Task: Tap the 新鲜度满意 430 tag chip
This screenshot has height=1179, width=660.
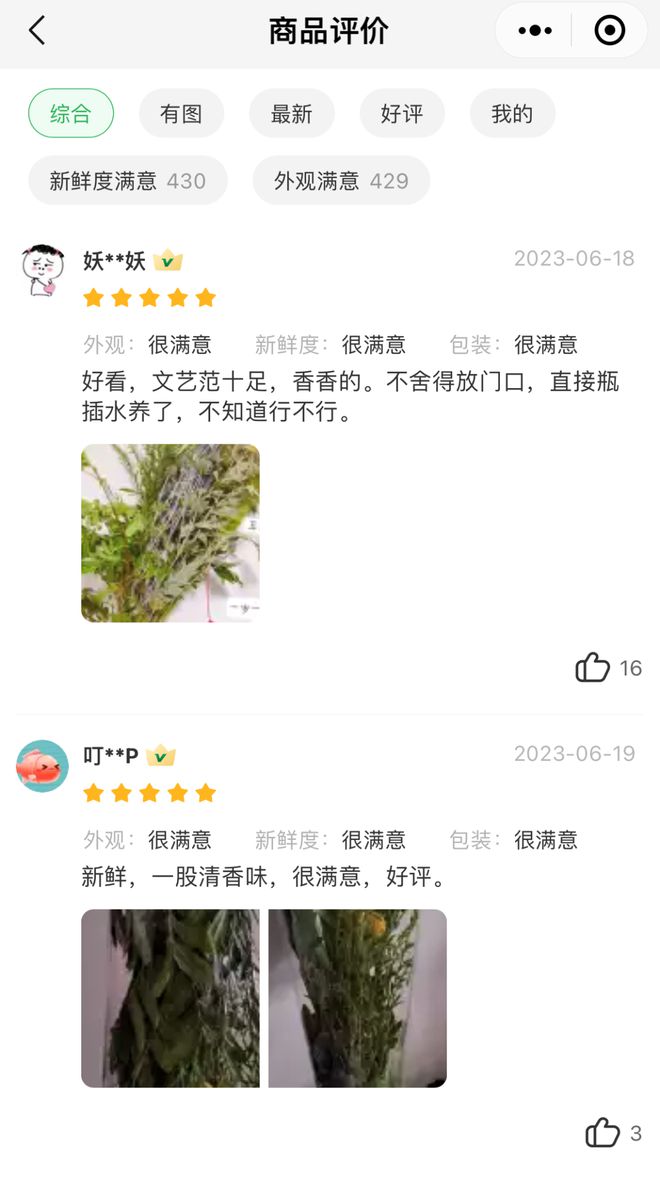Action: coord(128,180)
